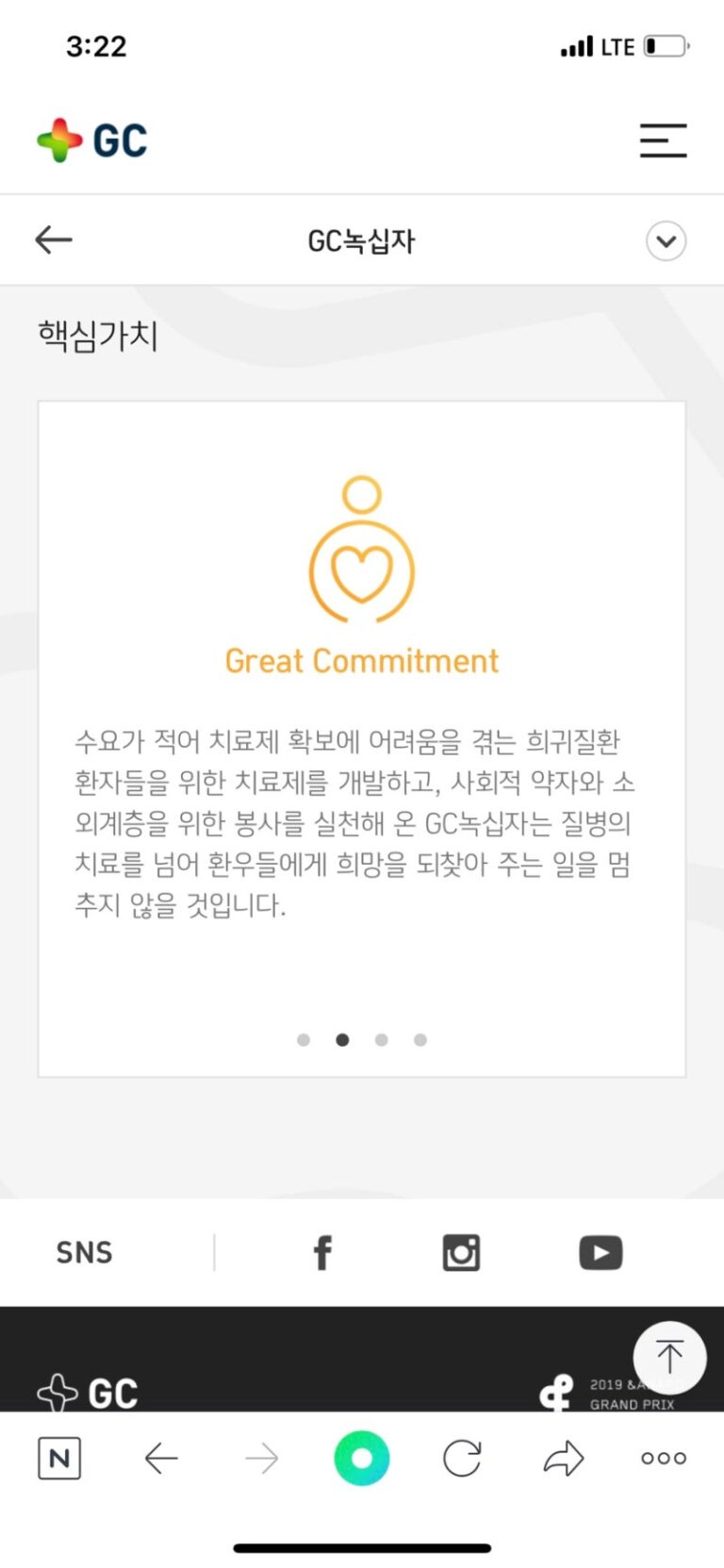
Task: Open the Naver N button
Action: [59, 1459]
